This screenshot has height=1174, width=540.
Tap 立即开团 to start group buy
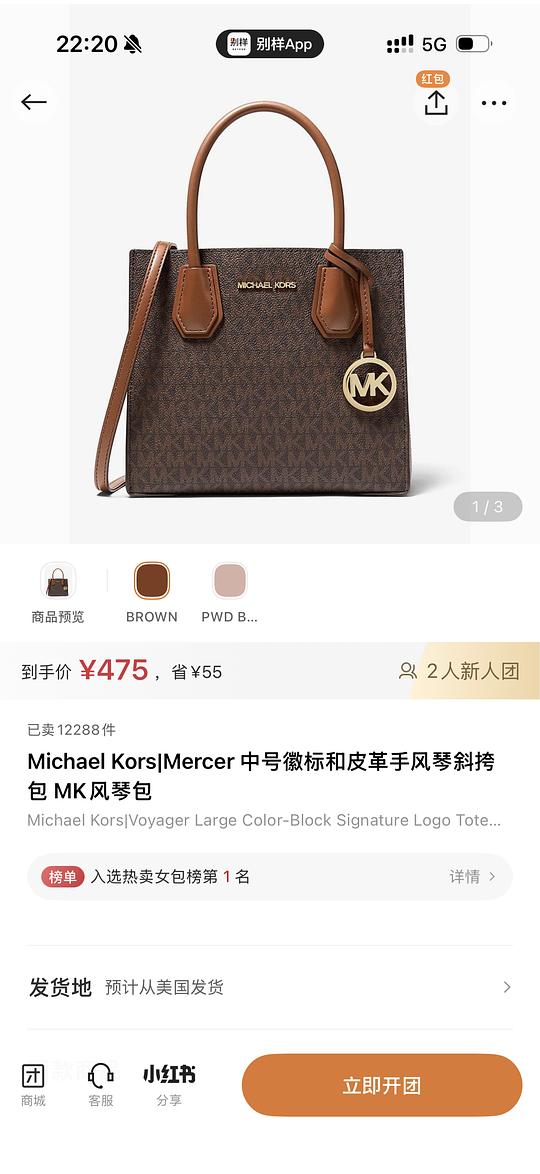click(x=382, y=1085)
